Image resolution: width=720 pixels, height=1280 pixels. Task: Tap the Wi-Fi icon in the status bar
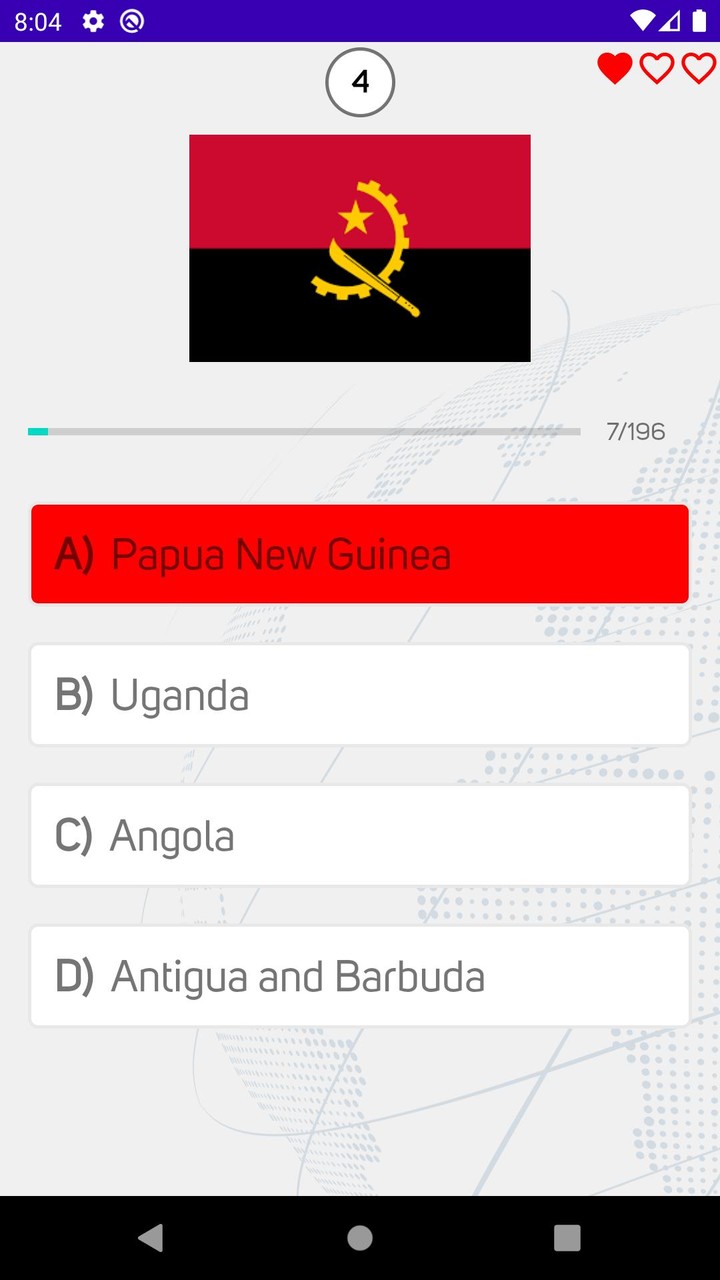641,20
